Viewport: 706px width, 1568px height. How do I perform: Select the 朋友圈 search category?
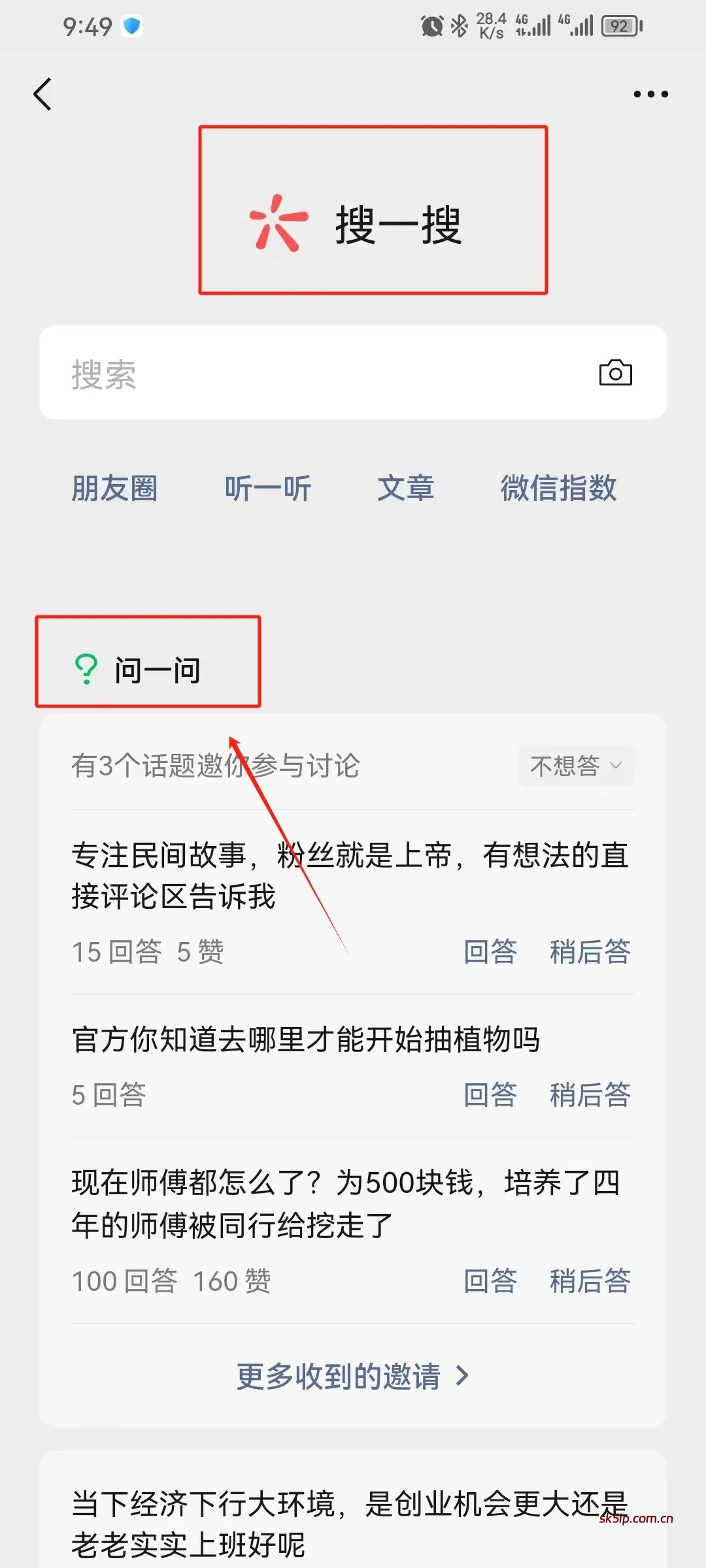(x=114, y=488)
